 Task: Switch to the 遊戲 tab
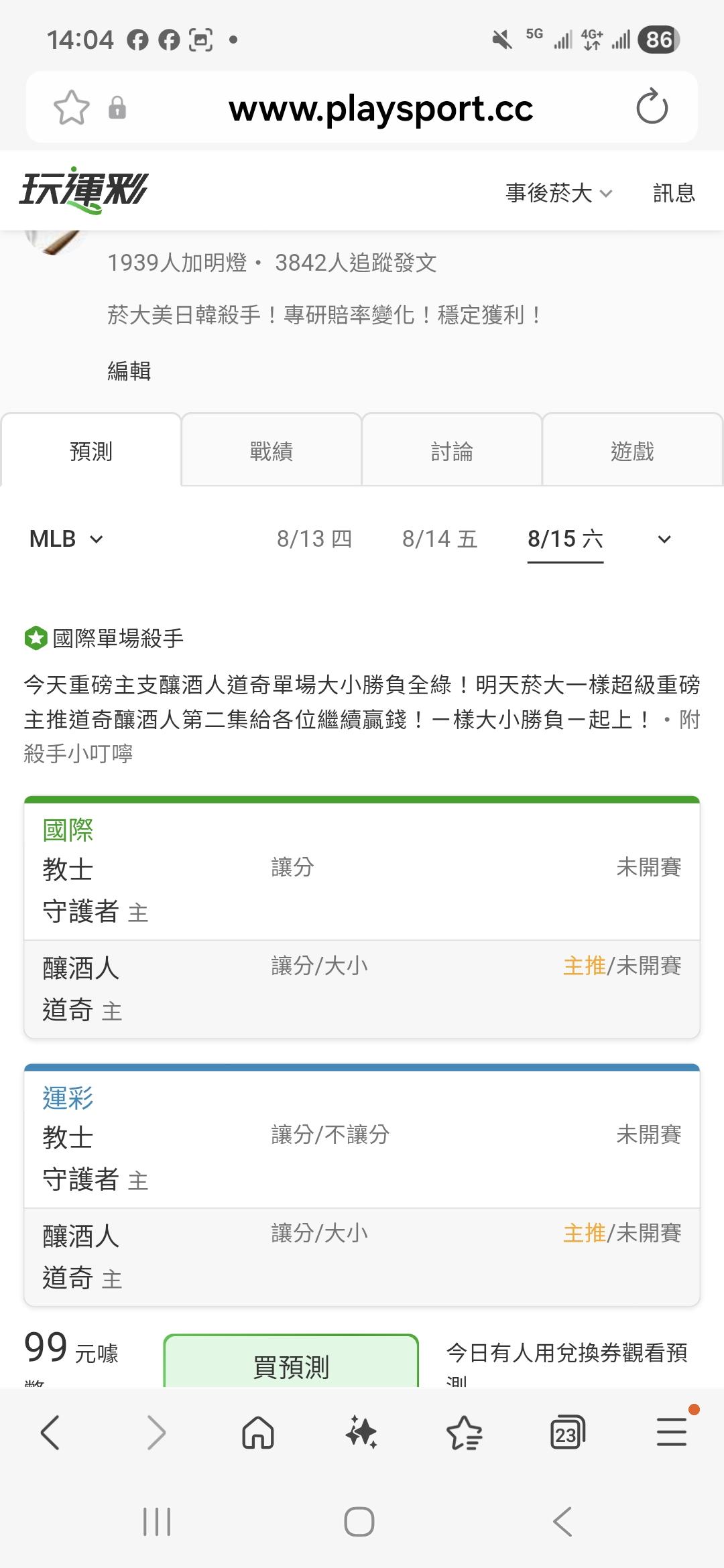632,450
